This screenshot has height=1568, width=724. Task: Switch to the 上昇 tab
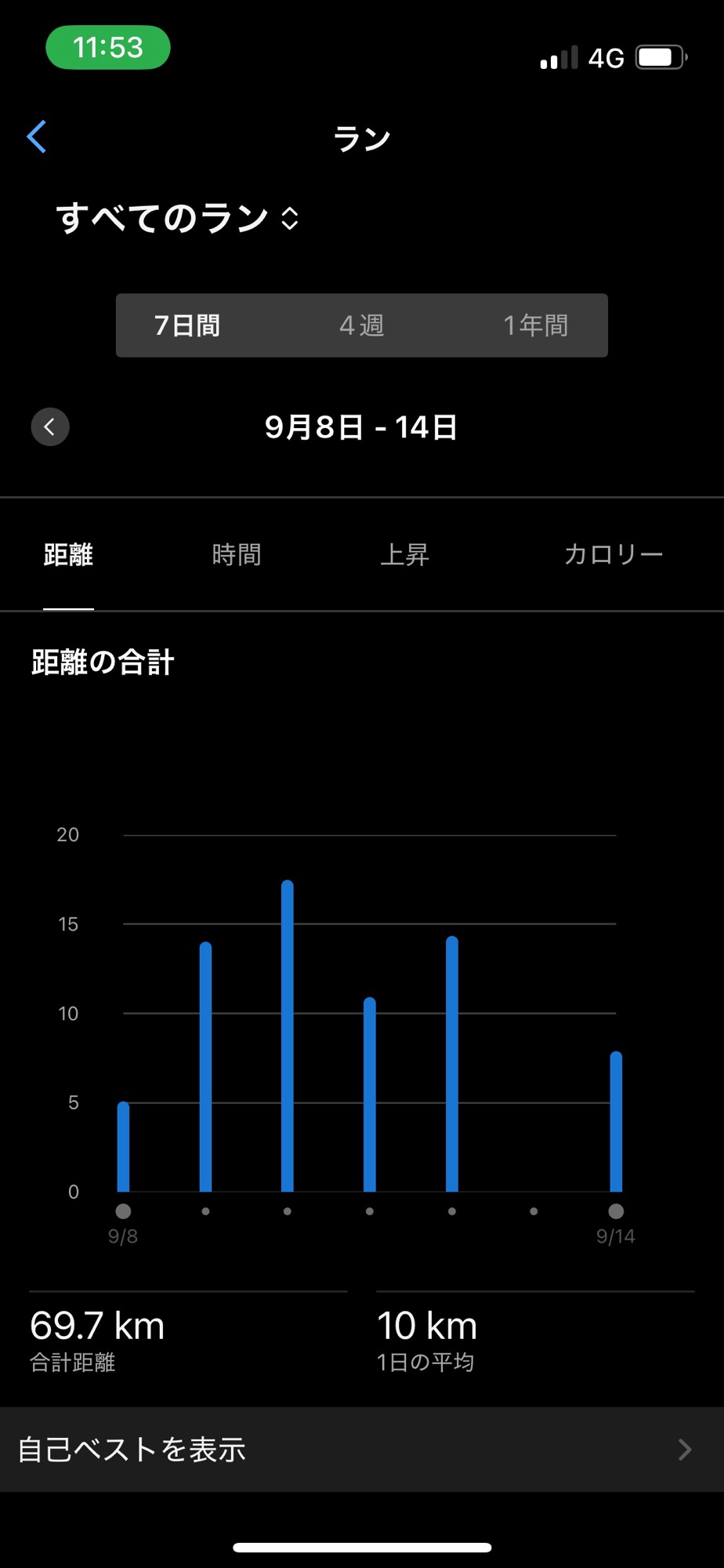[x=404, y=555]
